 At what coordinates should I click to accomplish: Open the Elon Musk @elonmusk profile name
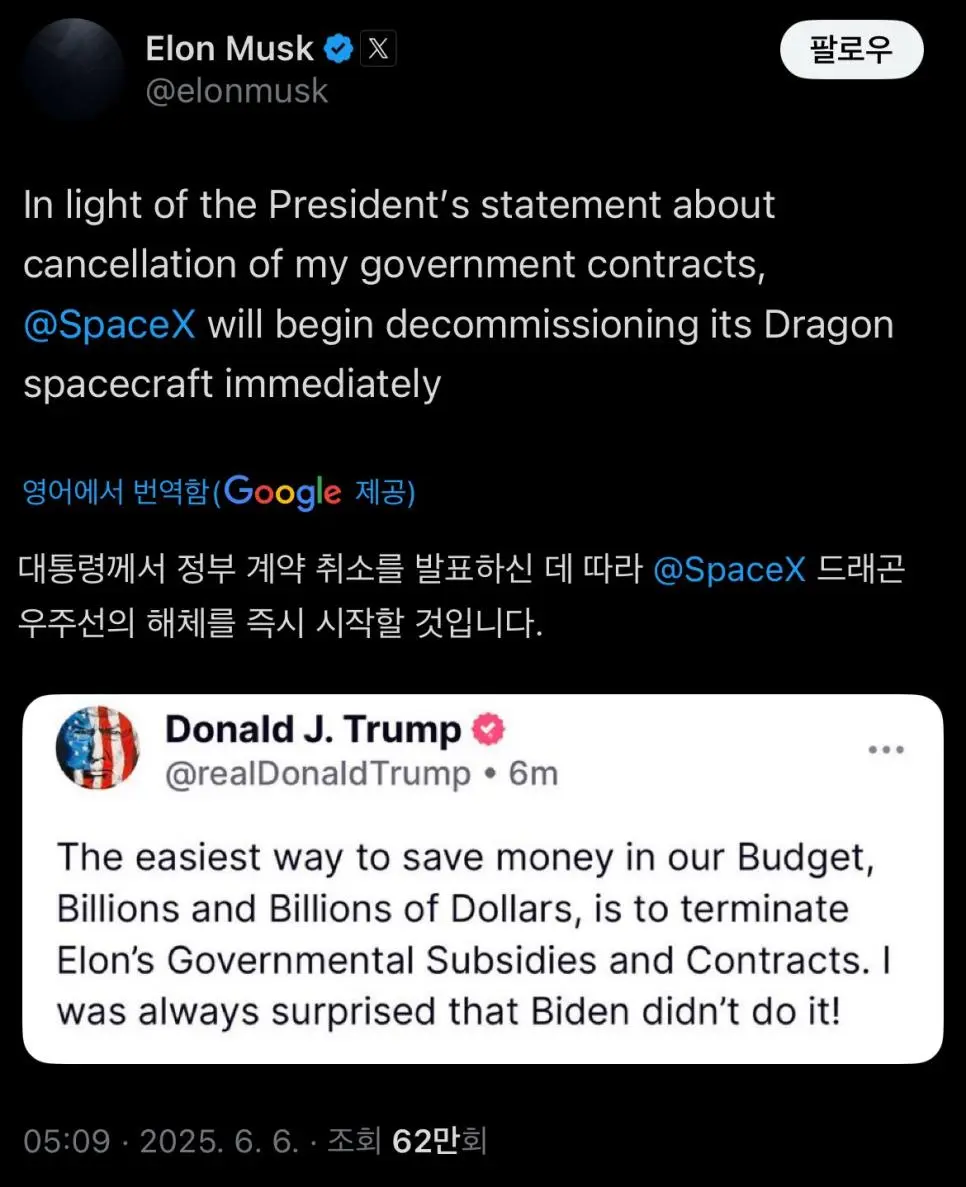(x=230, y=49)
